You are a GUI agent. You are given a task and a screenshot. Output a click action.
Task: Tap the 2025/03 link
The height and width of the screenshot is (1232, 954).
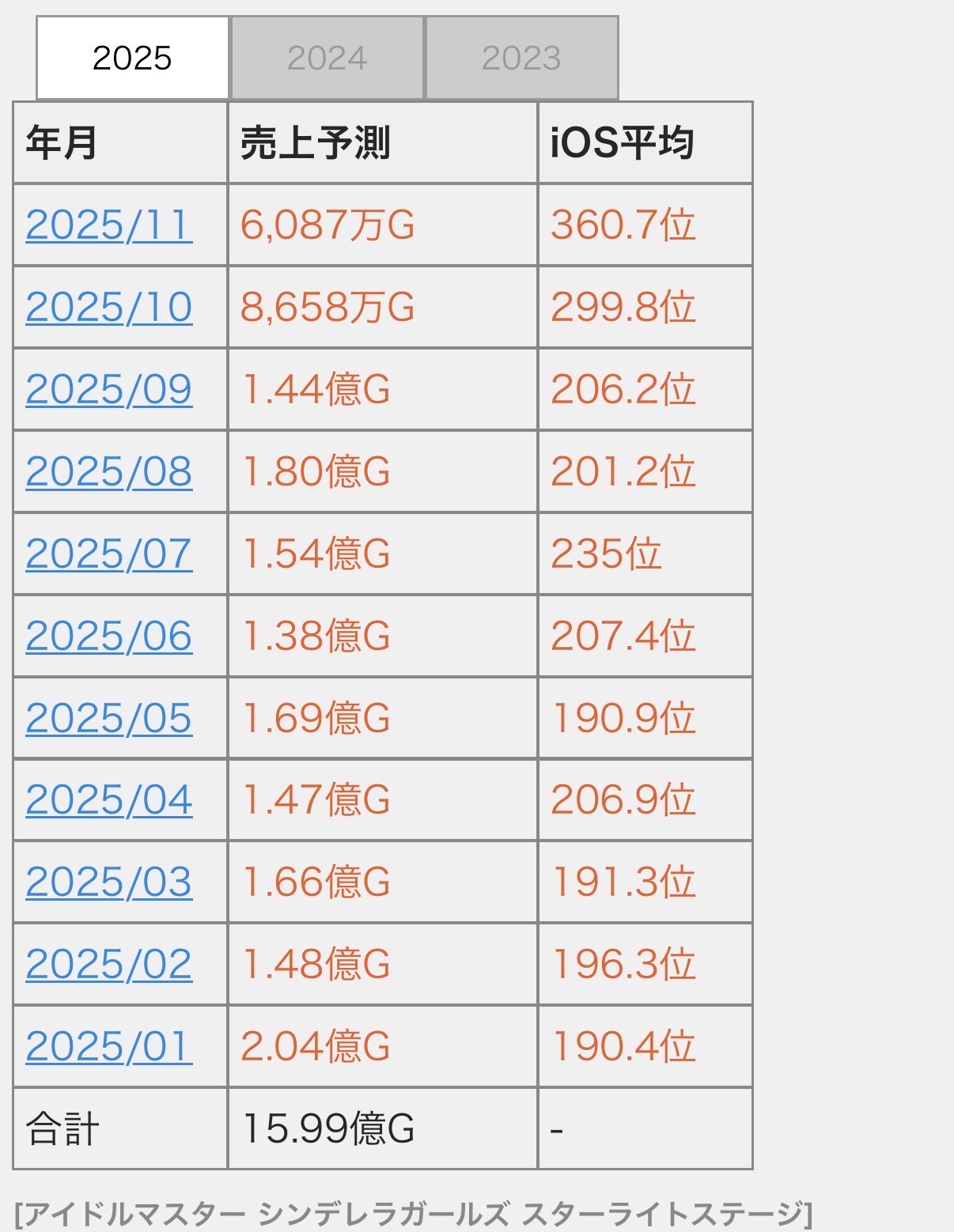[x=108, y=882]
